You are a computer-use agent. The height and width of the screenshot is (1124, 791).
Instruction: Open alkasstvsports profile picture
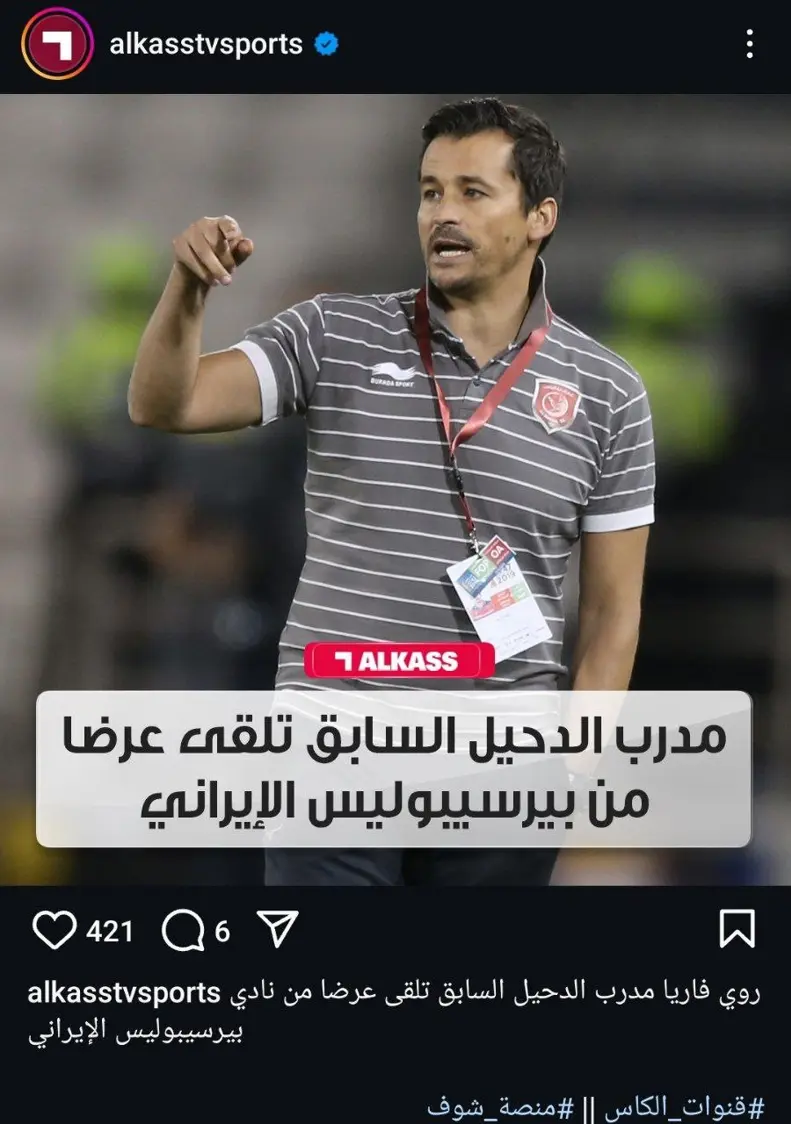56,44
